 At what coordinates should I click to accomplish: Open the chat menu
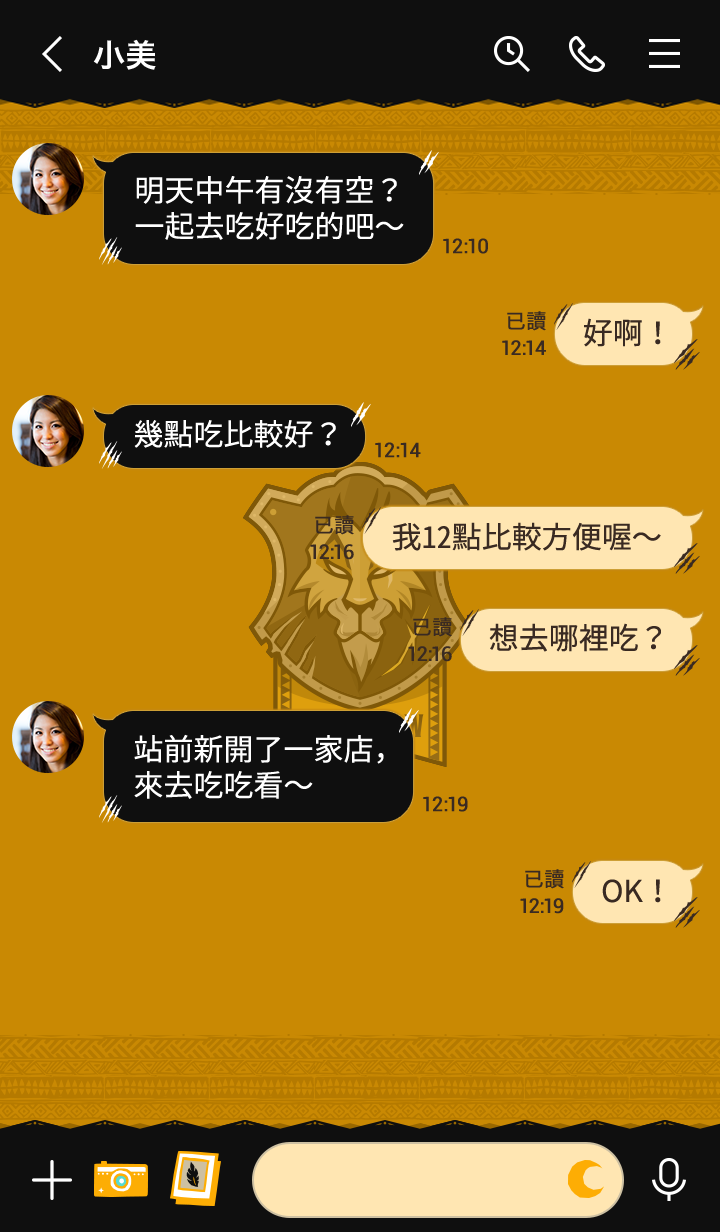tap(664, 54)
